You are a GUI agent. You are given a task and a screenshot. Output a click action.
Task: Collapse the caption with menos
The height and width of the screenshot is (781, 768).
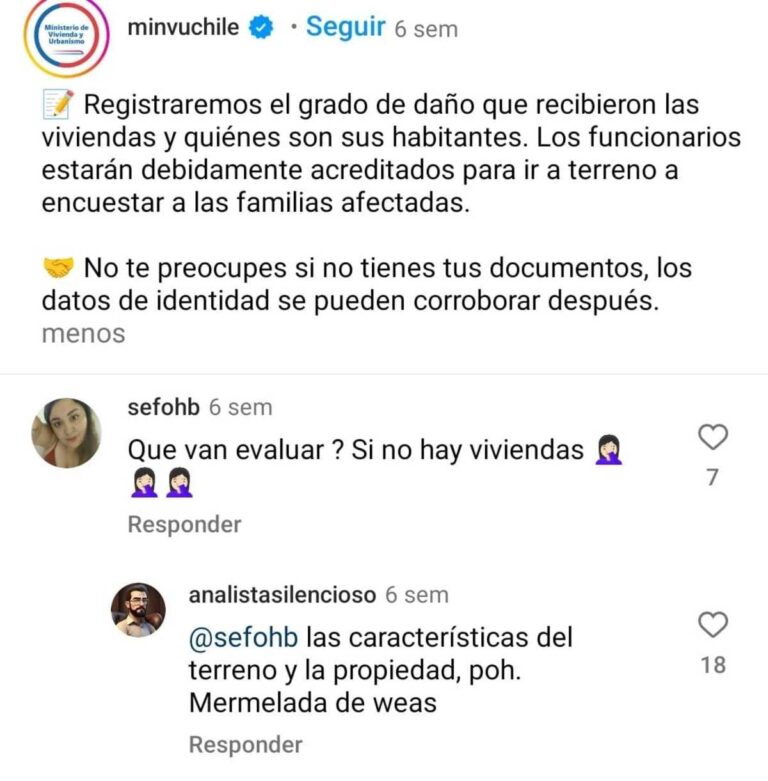(83, 334)
